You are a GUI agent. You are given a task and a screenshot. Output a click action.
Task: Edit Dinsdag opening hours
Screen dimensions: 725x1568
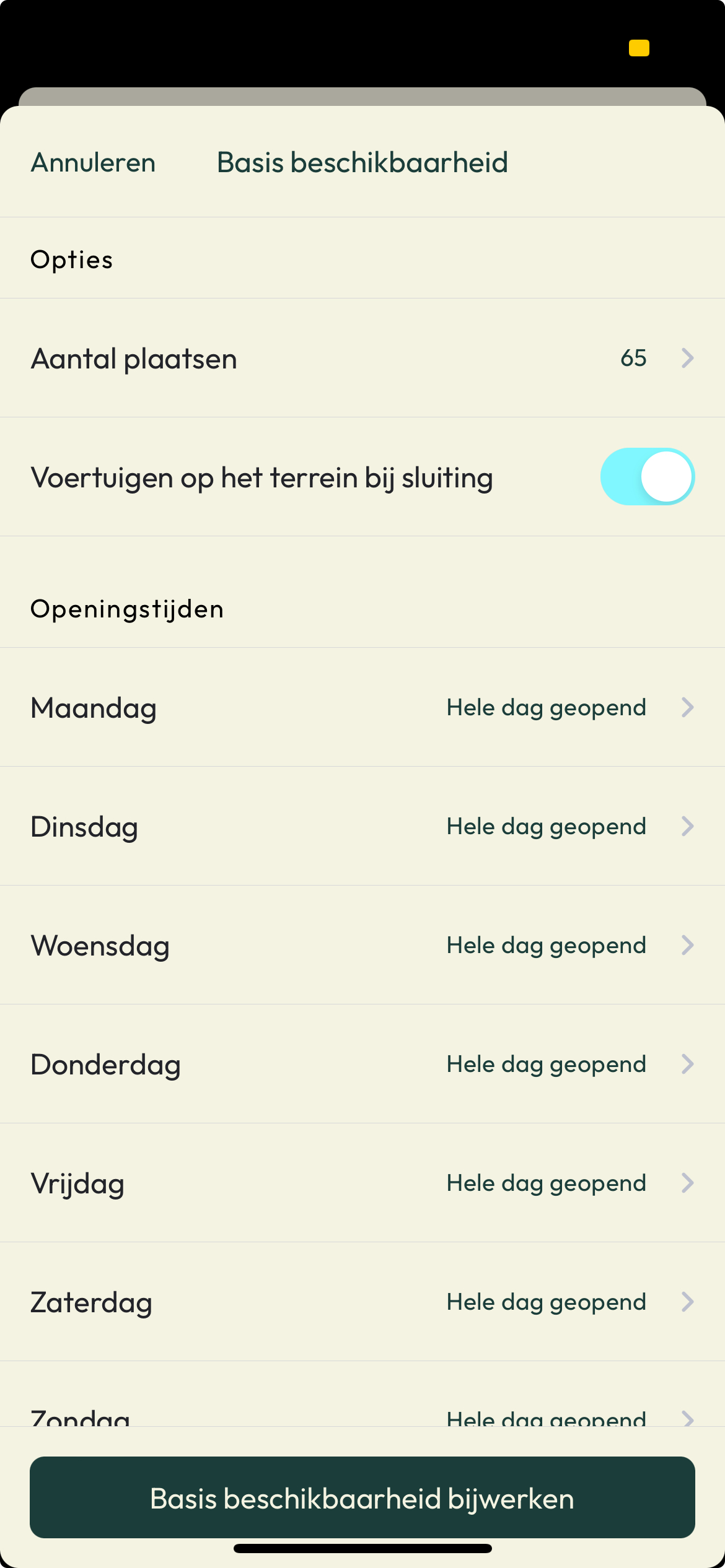(362, 826)
